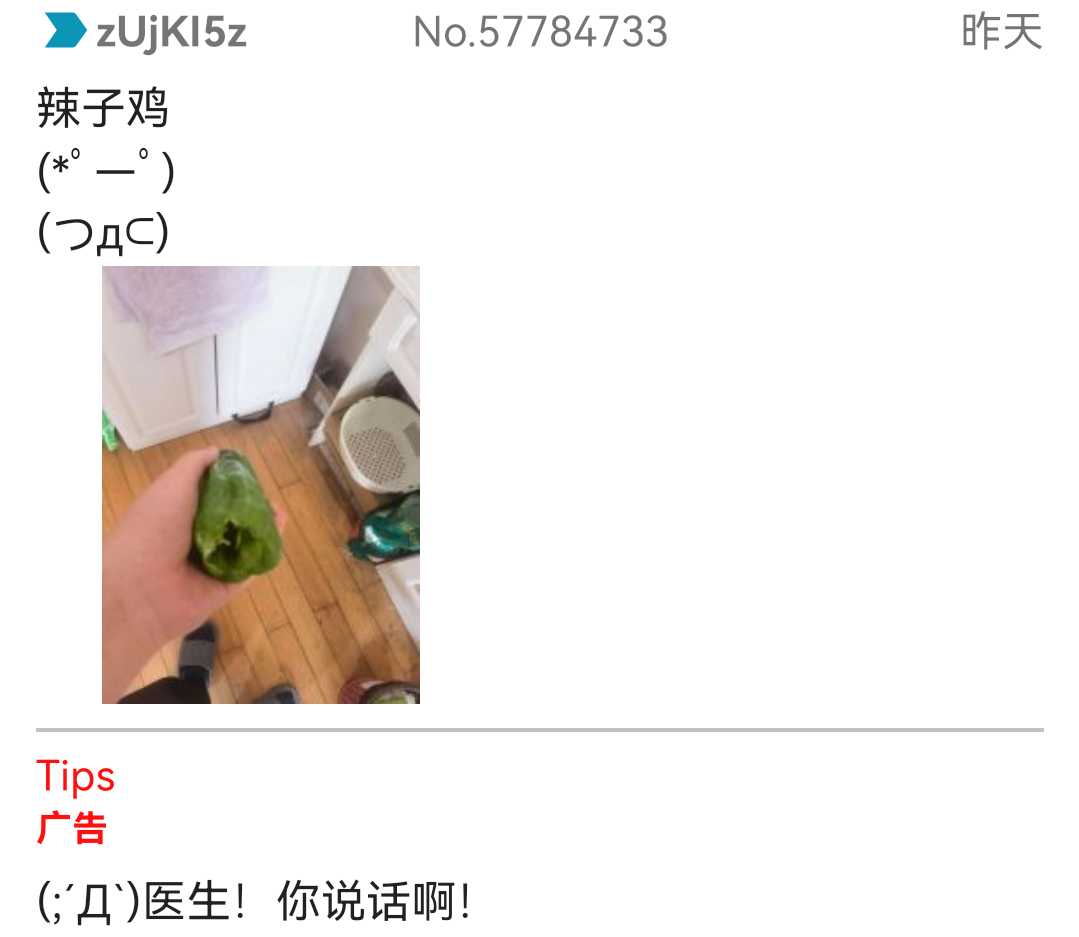
Task: Tap post number No.57784733
Action: (540, 33)
